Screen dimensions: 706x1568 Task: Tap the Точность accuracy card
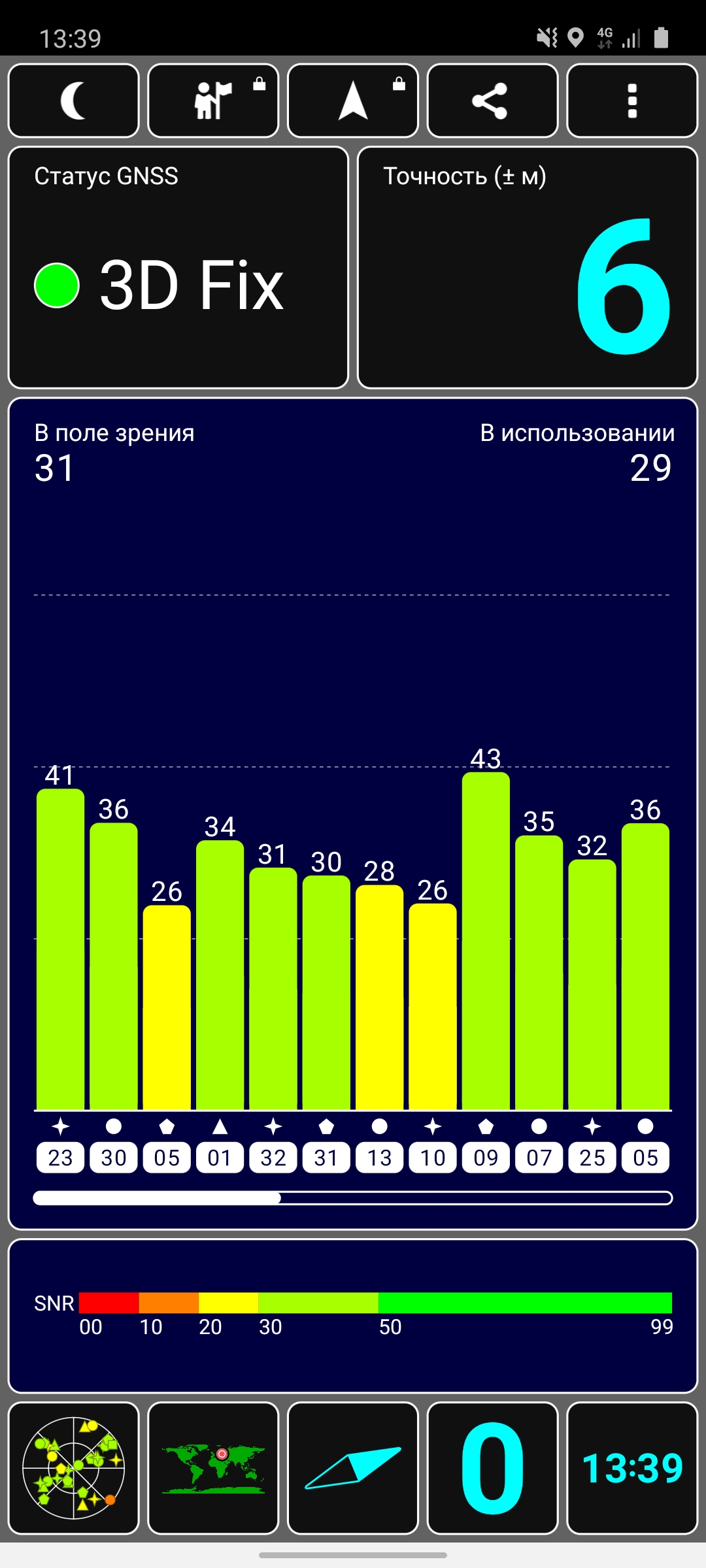click(x=528, y=268)
